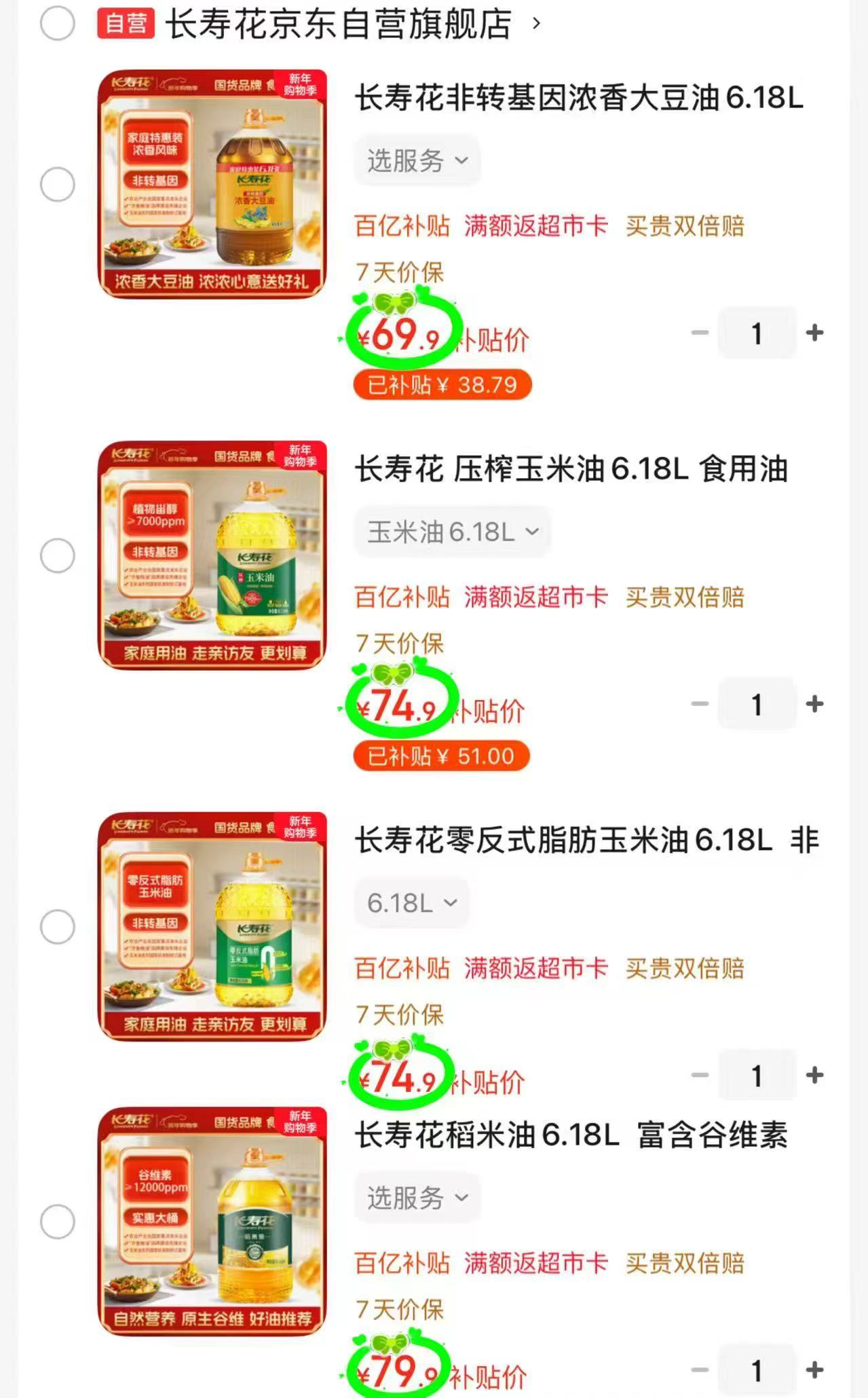Expand the 玉米油 6.18L spec selector
Screen dimensions: 868x1398
tap(450, 532)
